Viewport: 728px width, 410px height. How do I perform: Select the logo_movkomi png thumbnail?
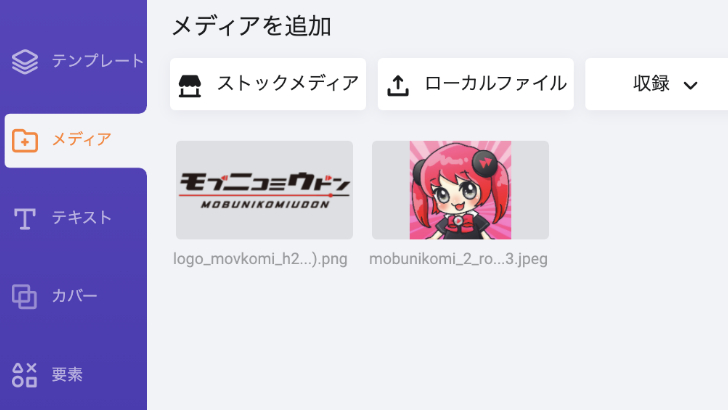click(x=264, y=190)
